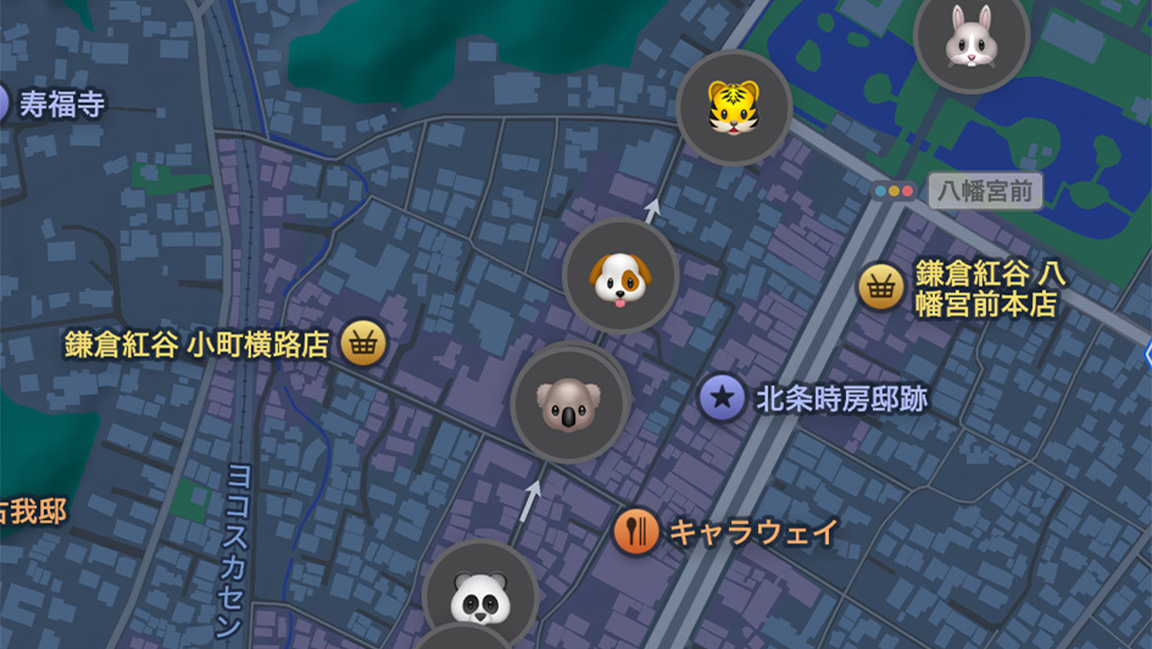Tap the 八幡宮前 intersection label
Viewport: 1152px width, 649px height.
[985, 191]
